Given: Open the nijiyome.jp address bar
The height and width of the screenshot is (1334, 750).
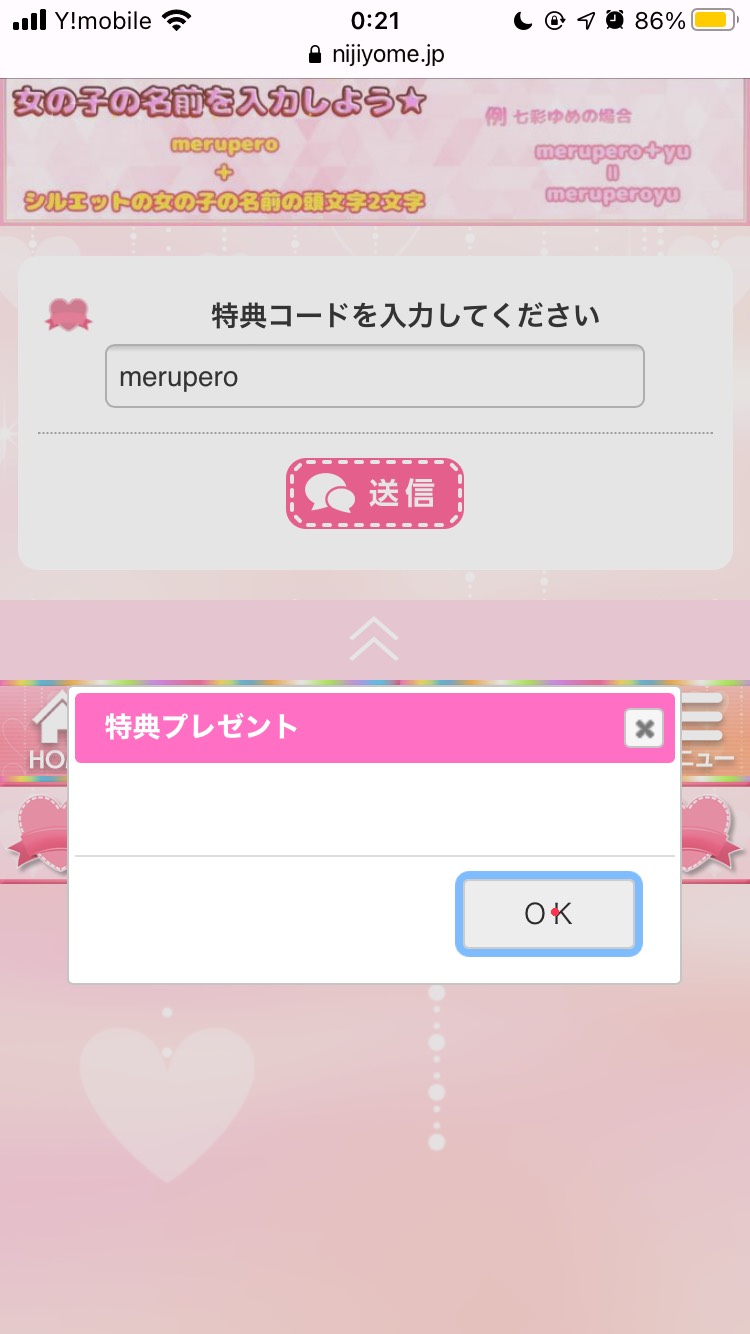Looking at the screenshot, I should pos(375,54).
